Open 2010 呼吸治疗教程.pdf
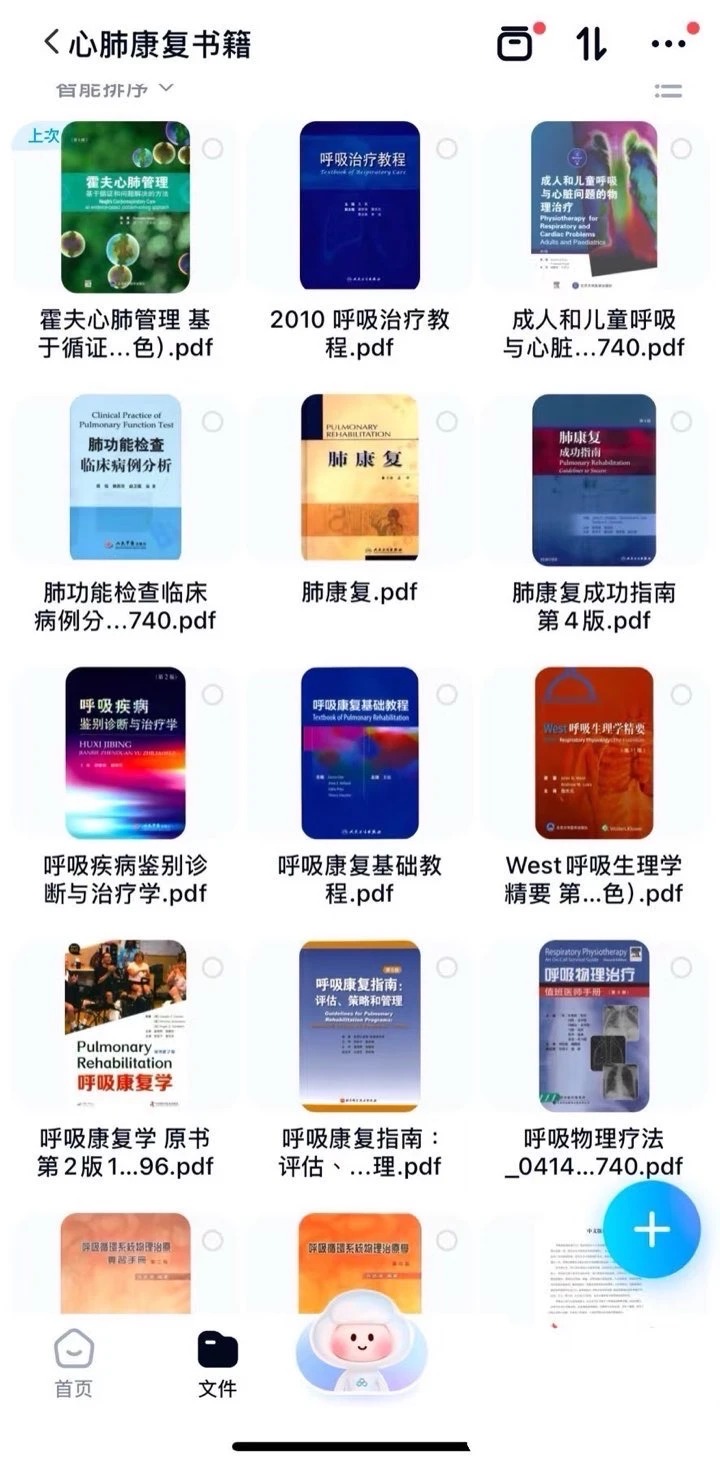 click(360, 207)
